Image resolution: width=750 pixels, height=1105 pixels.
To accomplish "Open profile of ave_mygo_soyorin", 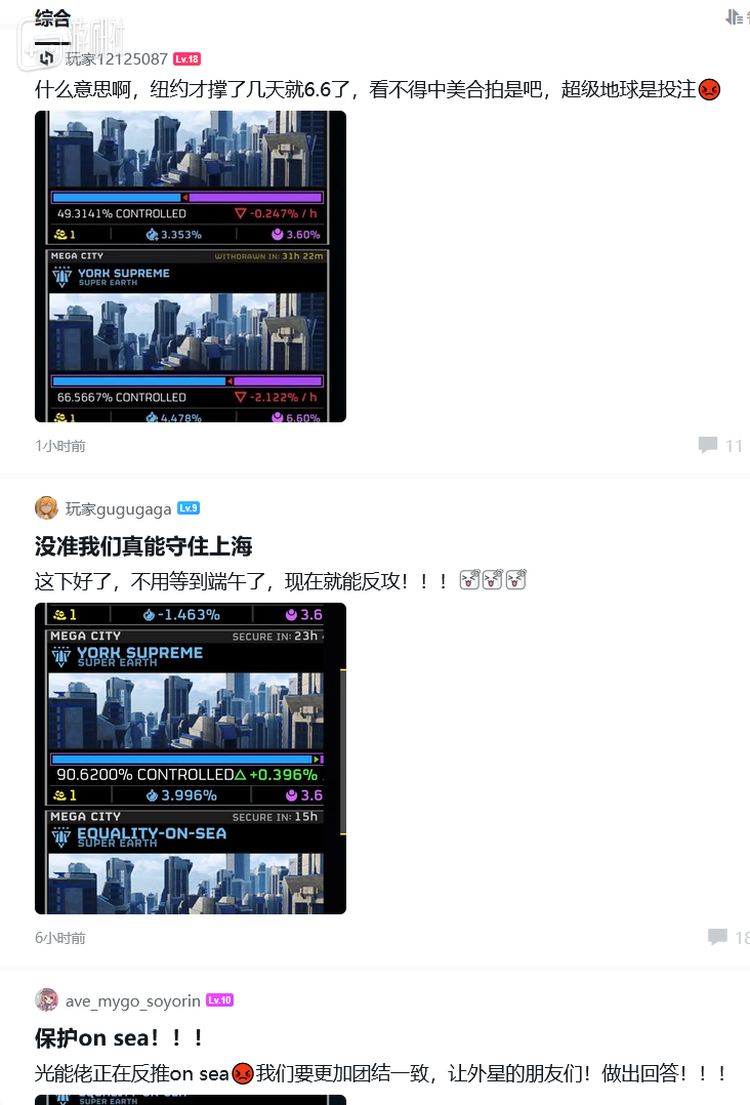I will (x=134, y=1000).
